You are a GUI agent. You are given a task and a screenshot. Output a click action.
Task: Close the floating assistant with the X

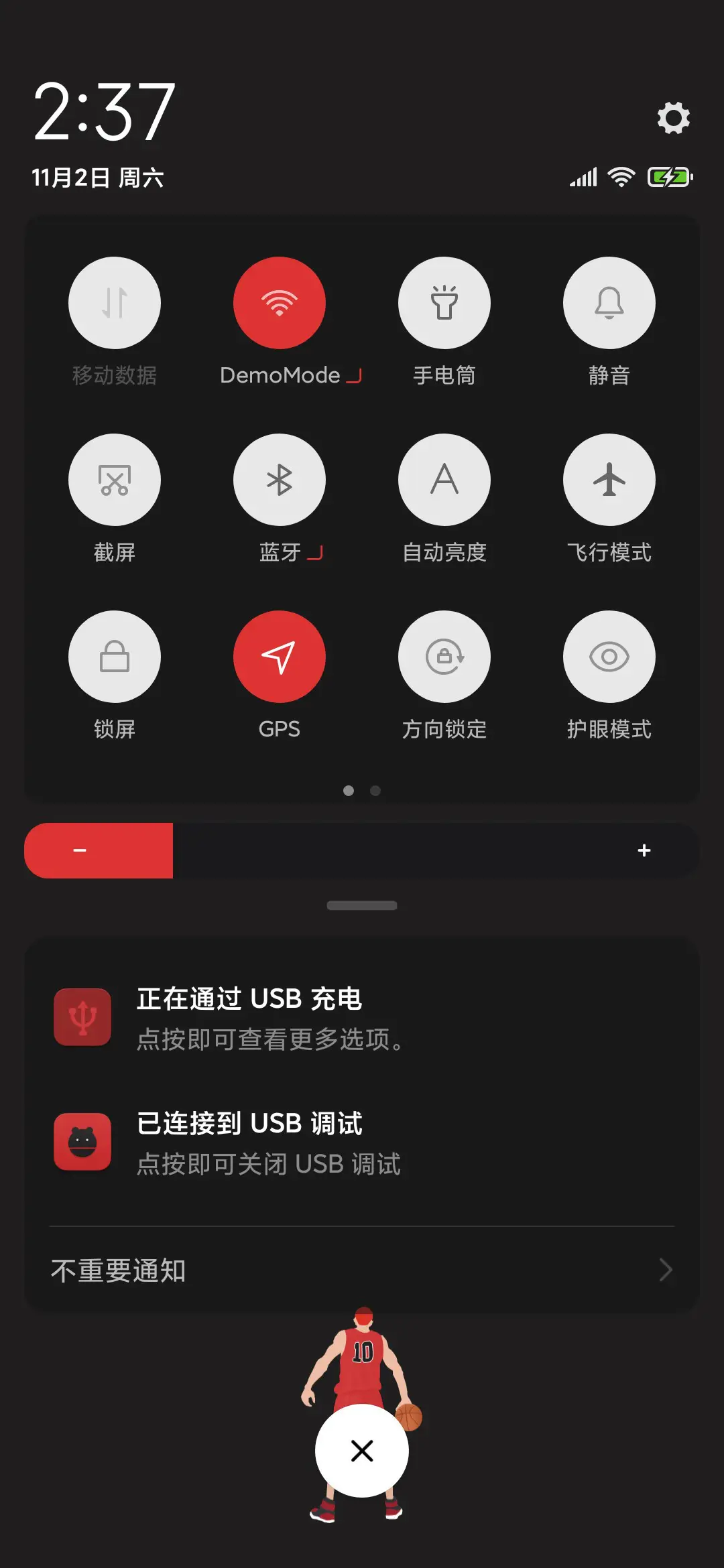tap(361, 1449)
